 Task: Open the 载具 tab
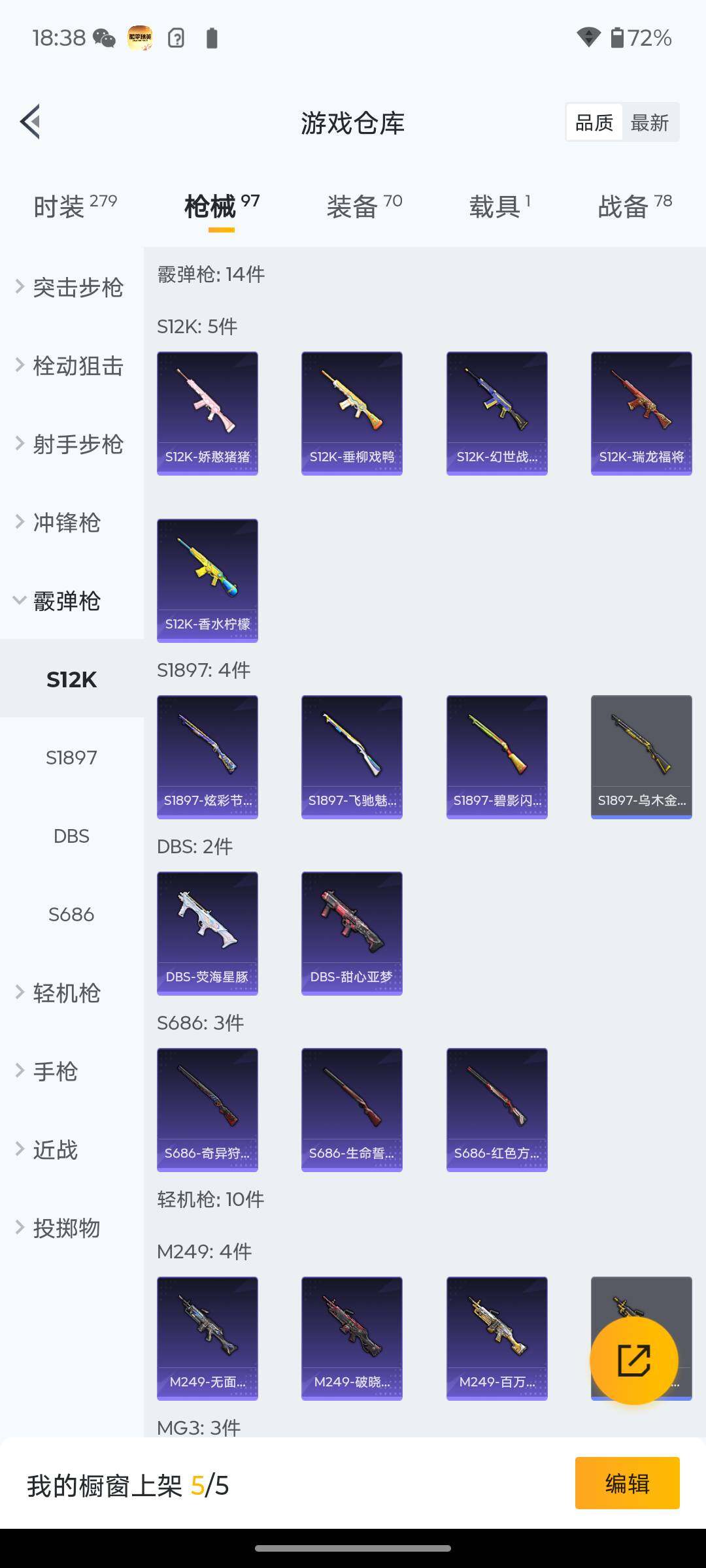pyautogui.click(x=499, y=206)
